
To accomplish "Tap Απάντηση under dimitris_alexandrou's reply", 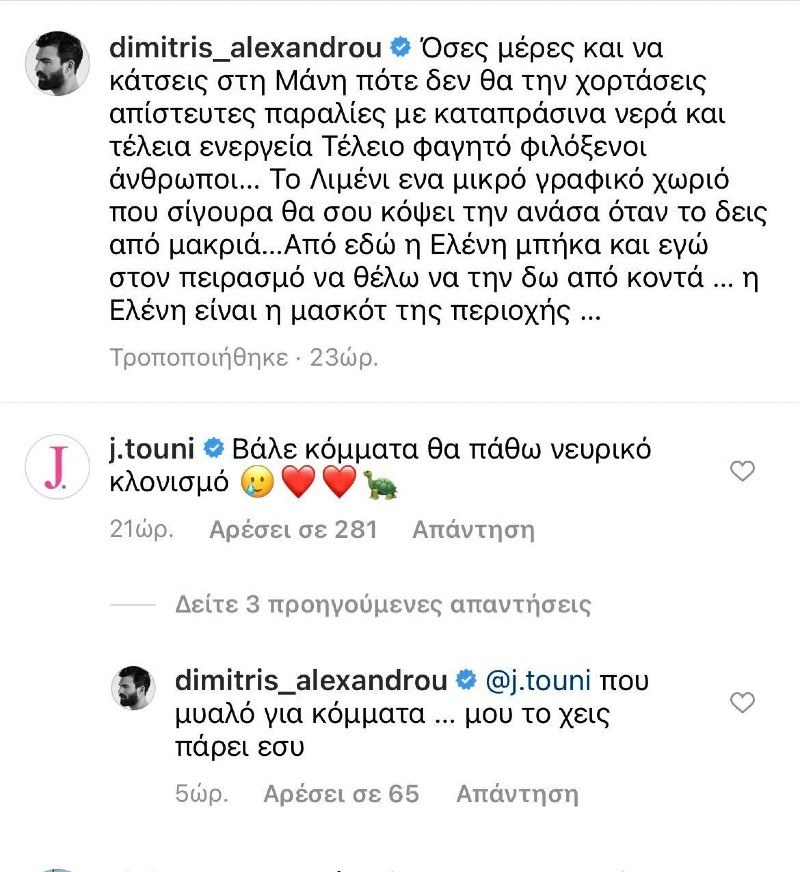I will click(517, 794).
